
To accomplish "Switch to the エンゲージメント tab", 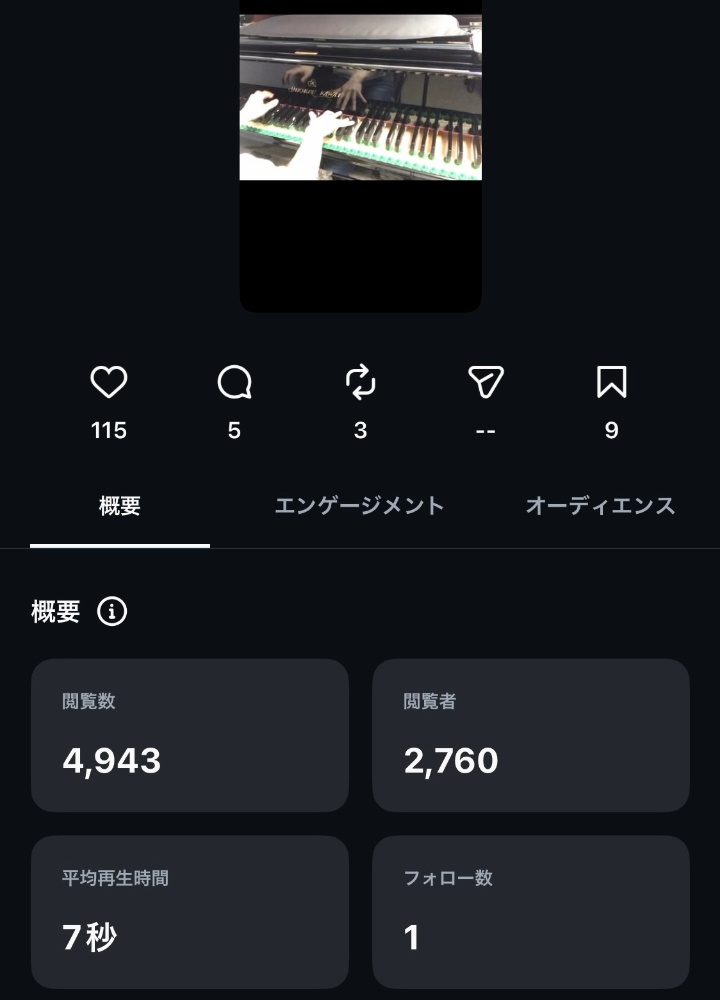I will pos(360,506).
